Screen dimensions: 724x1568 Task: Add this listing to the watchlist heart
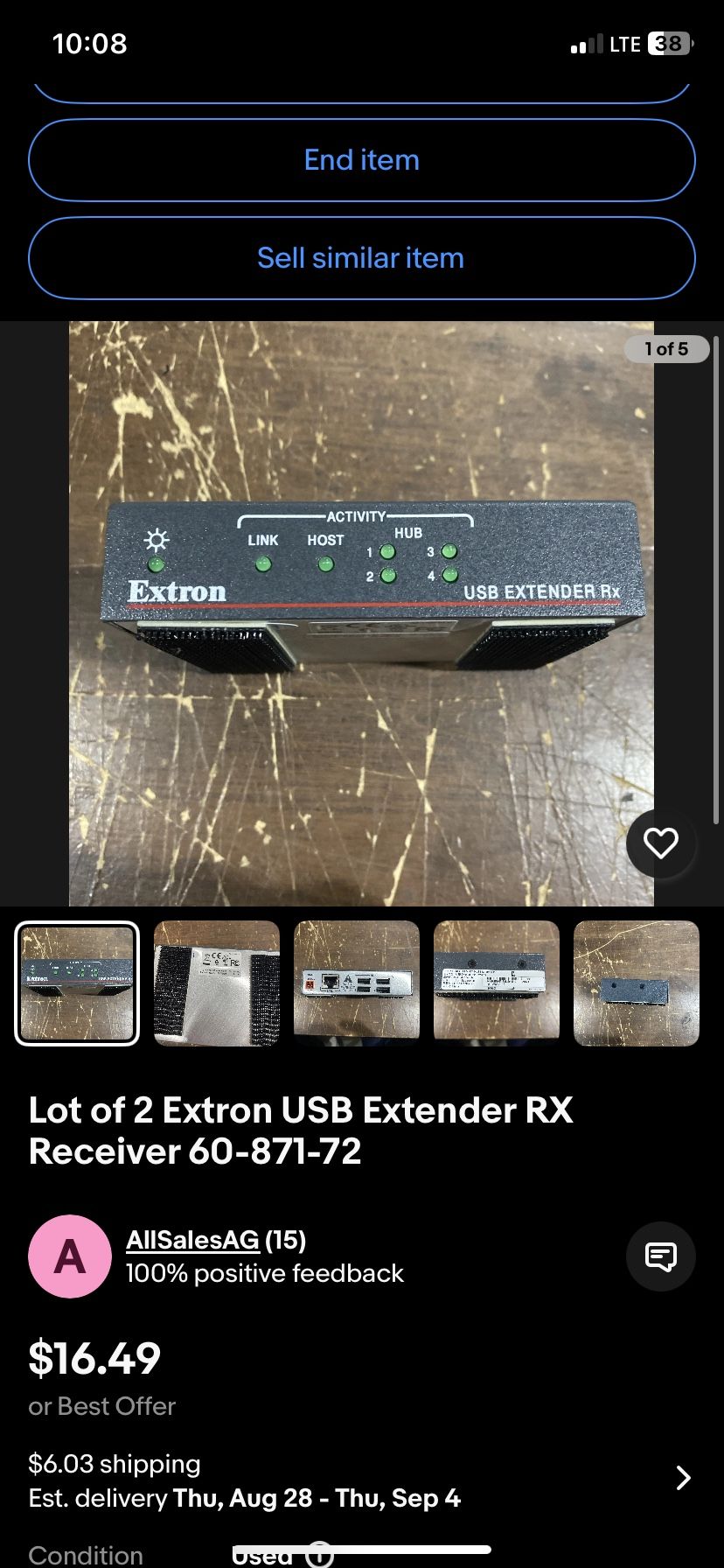(x=660, y=843)
